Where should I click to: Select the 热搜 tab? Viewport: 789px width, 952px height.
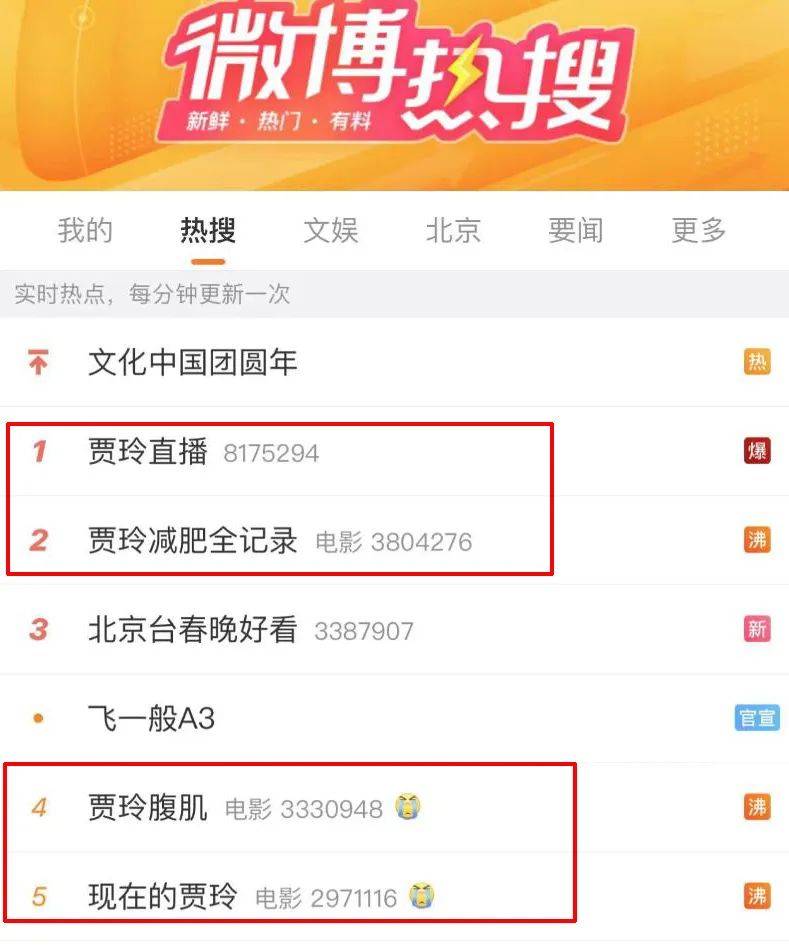point(208,231)
